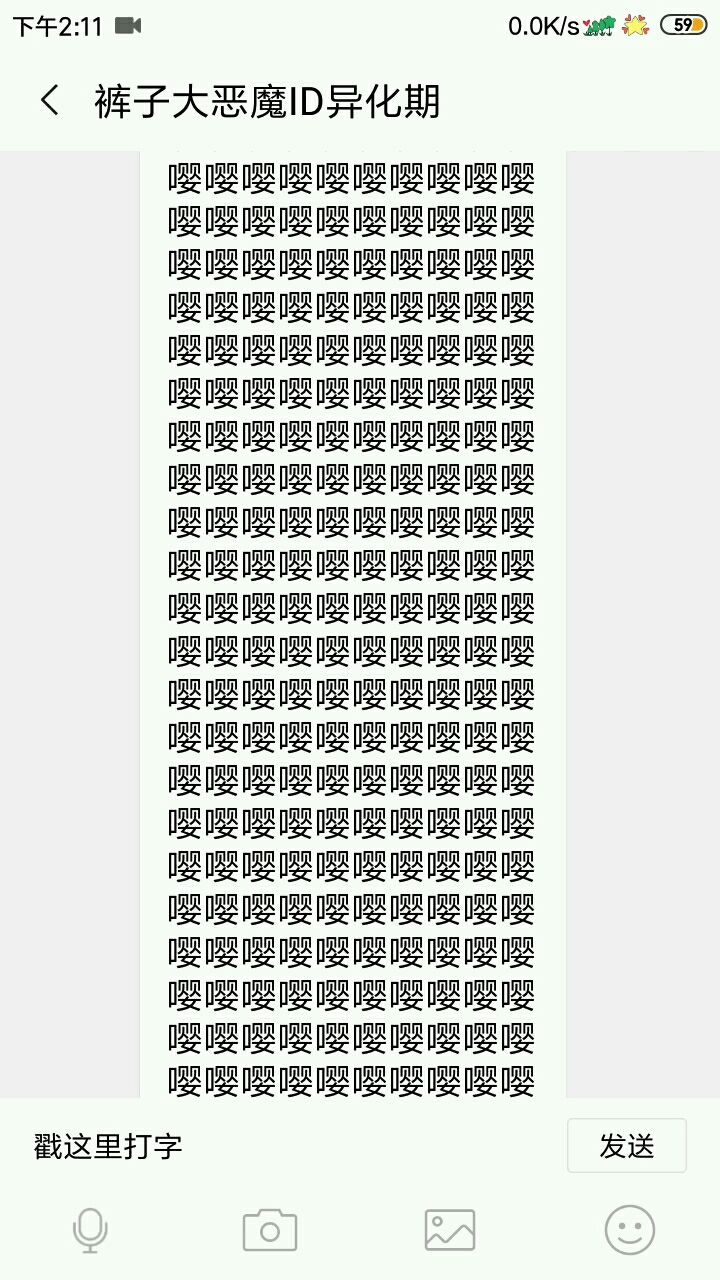Viewport: 720px width, 1280px height.
Task: Open the emoji smiley picker
Action: click(x=630, y=1230)
